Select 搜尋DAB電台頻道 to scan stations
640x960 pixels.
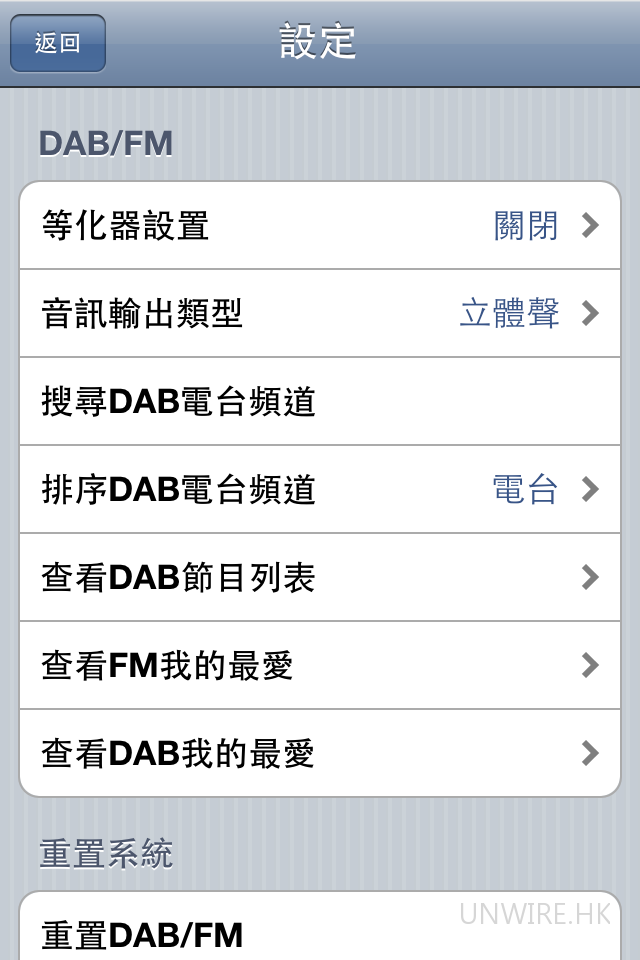tap(320, 402)
